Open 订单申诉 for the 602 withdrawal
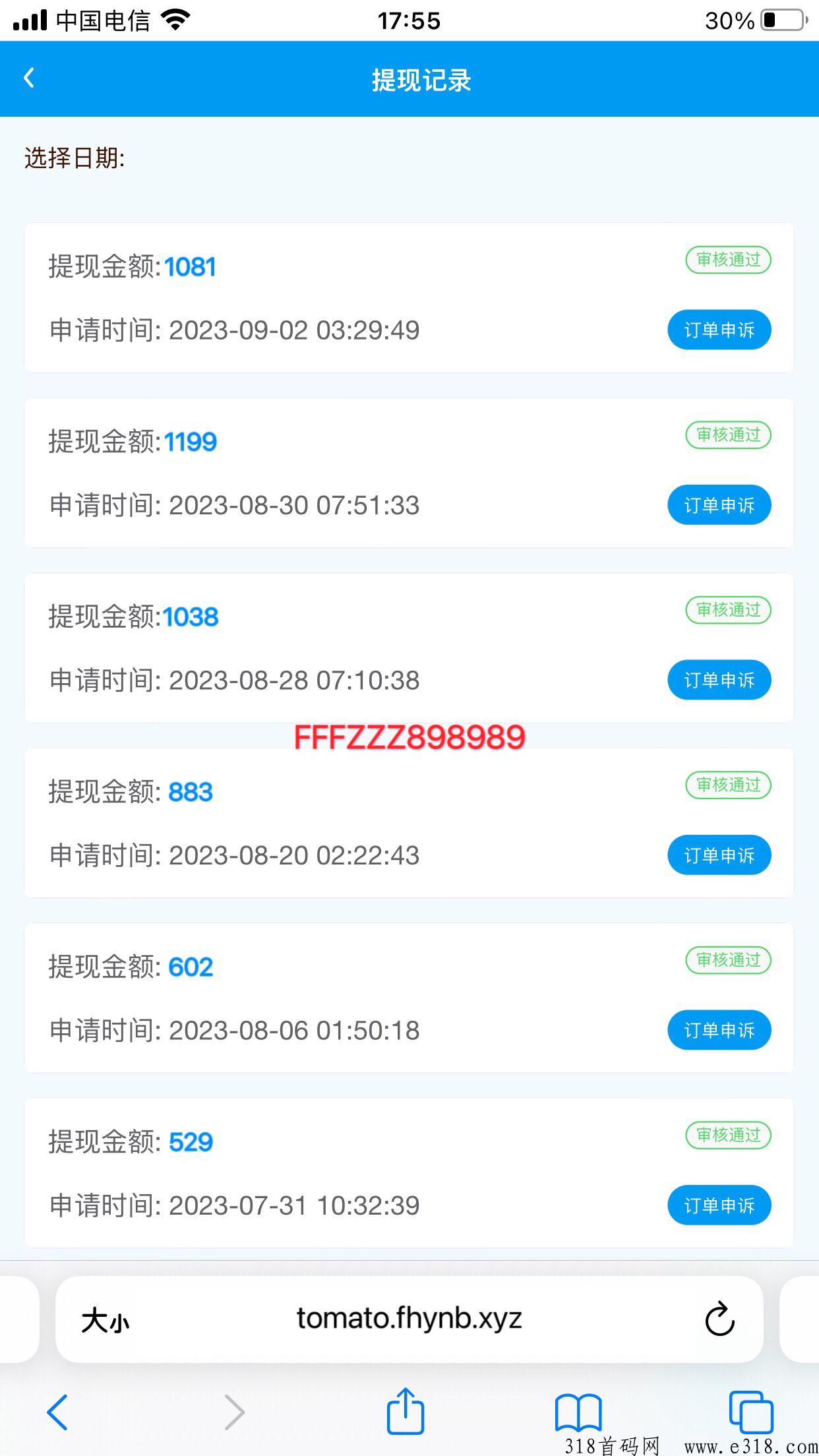This screenshot has height=1456, width=819. tap(719, 1030)
